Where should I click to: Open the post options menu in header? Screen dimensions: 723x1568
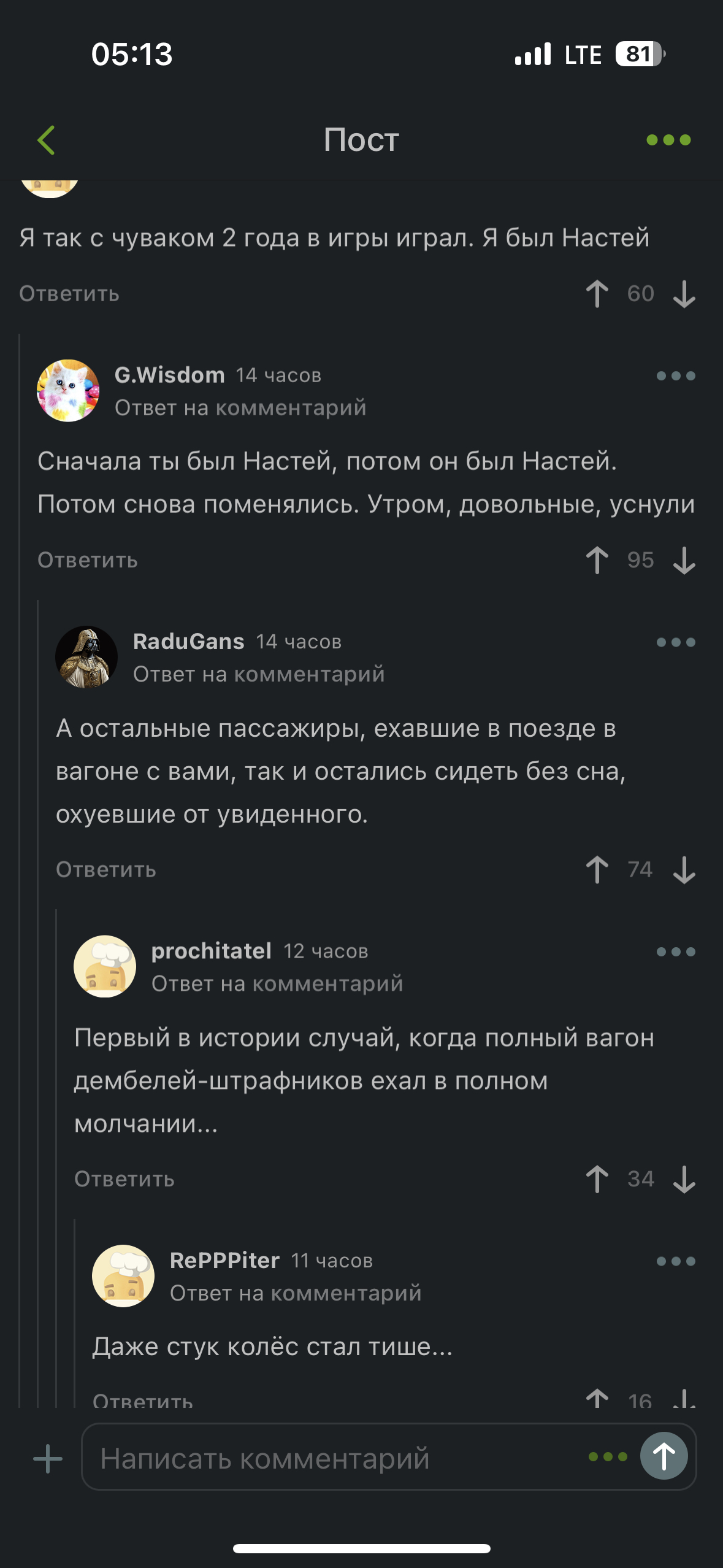[668, 140]
